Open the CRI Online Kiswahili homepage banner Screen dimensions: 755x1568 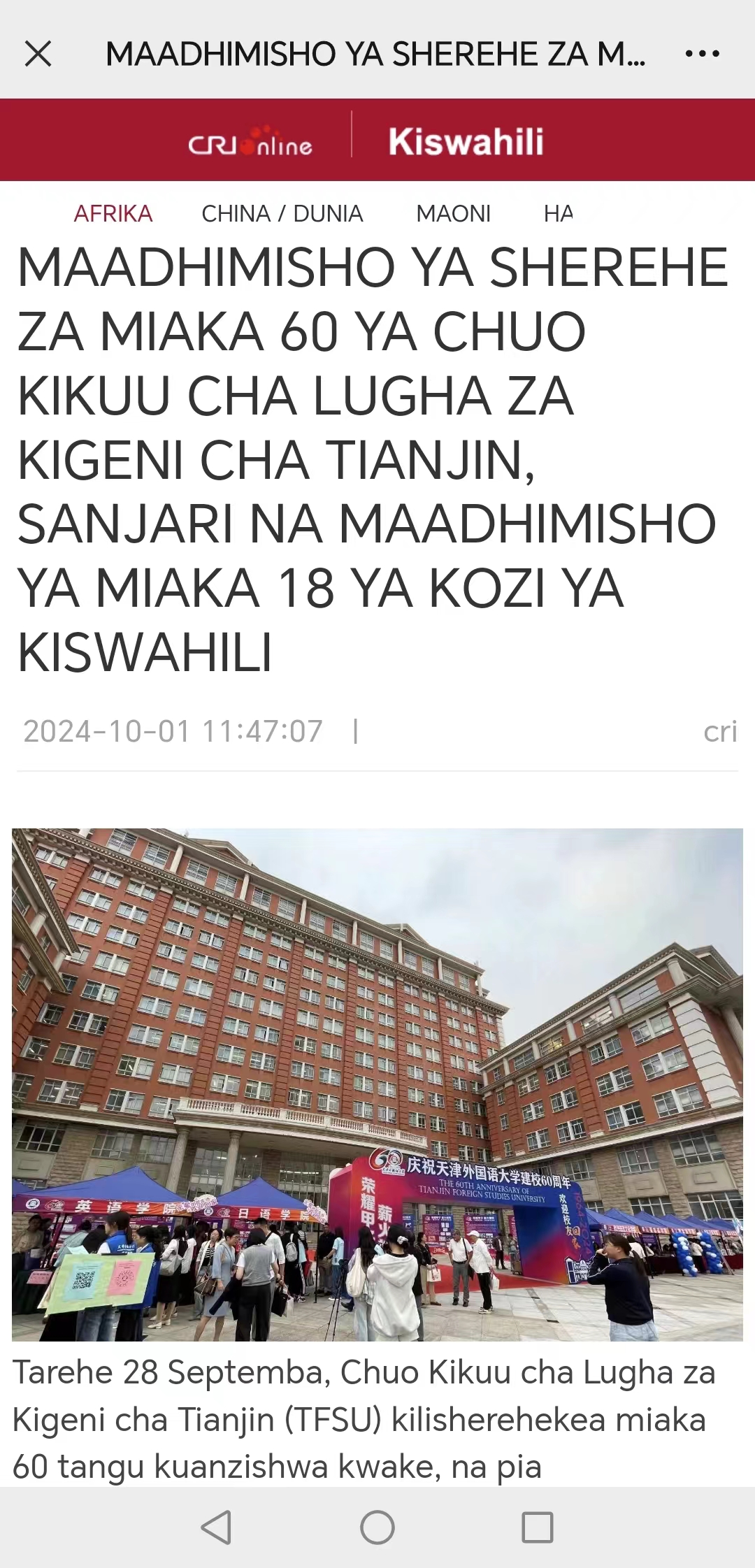click(377, 141)
